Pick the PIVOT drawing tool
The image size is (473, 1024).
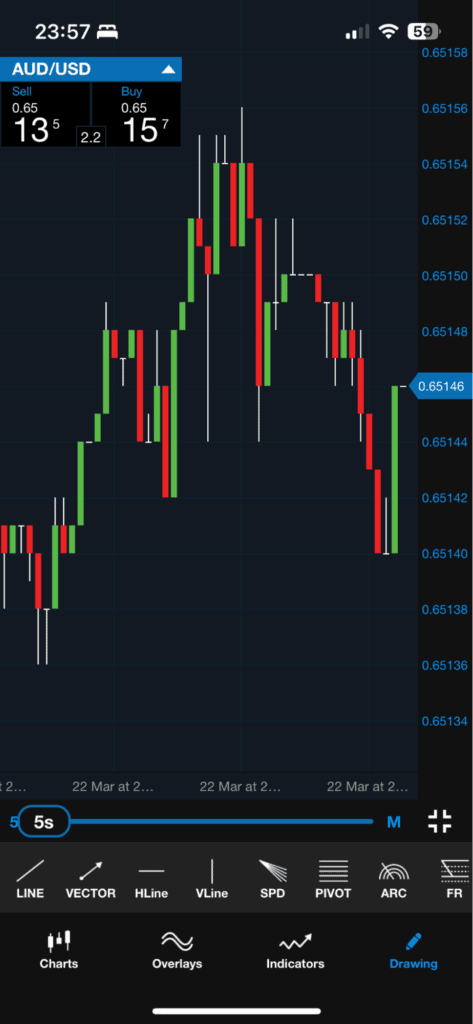tap(333, 879)
